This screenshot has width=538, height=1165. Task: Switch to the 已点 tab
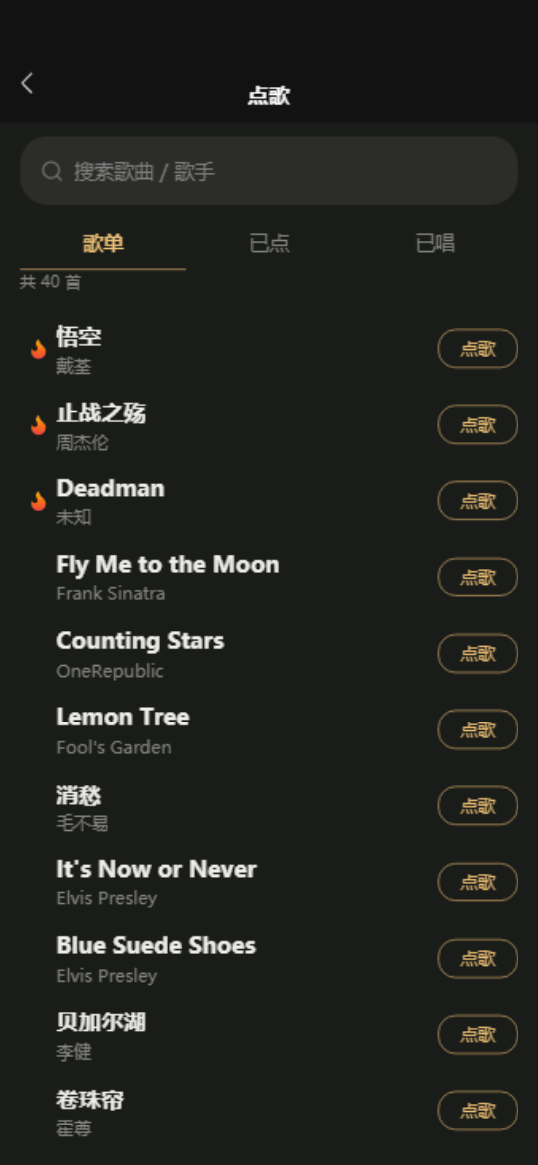pyautogui.click(x=269, y=244)
